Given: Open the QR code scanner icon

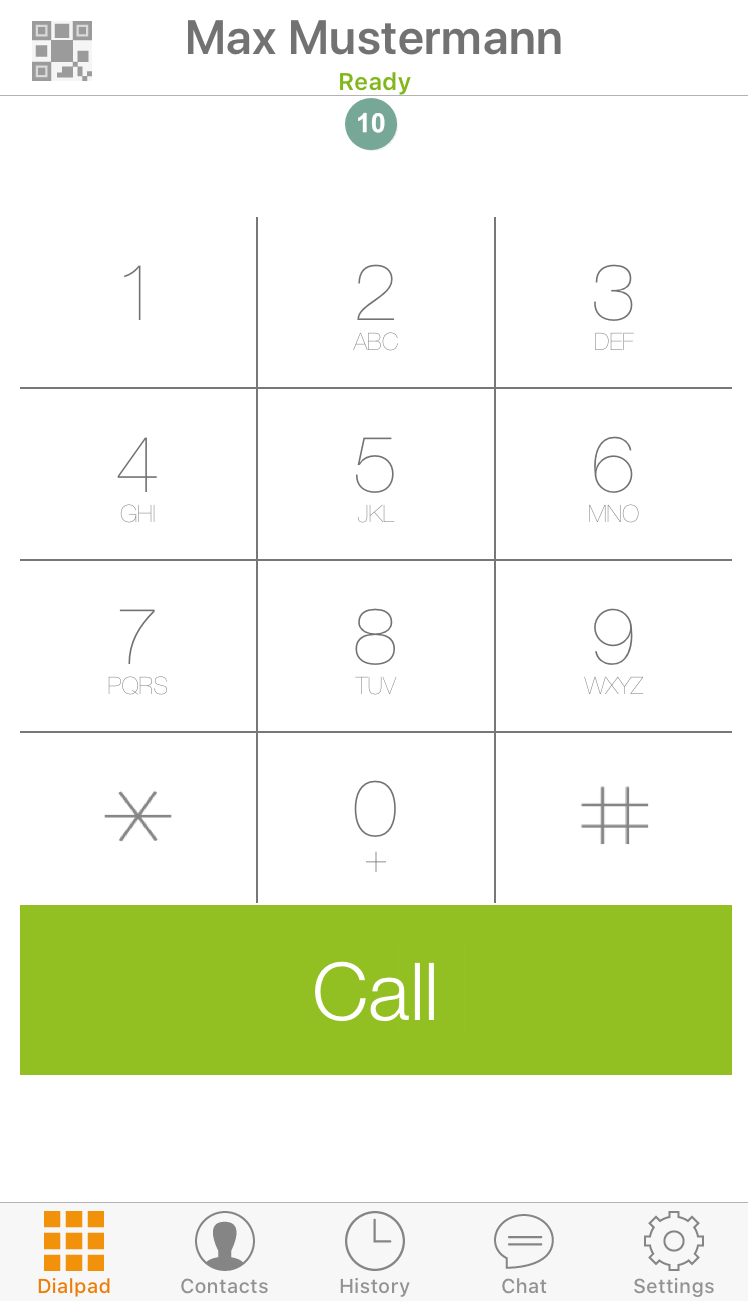Looking at the screenshot, I should [62, 51].
